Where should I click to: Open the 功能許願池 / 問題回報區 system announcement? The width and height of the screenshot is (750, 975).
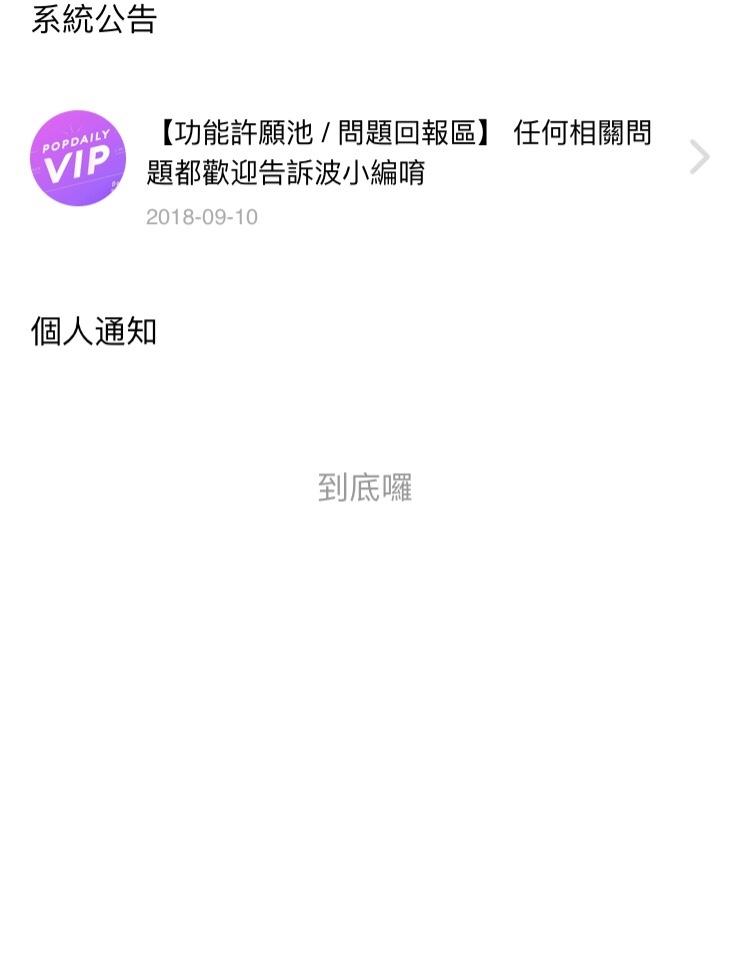click(x=400, y=152)
